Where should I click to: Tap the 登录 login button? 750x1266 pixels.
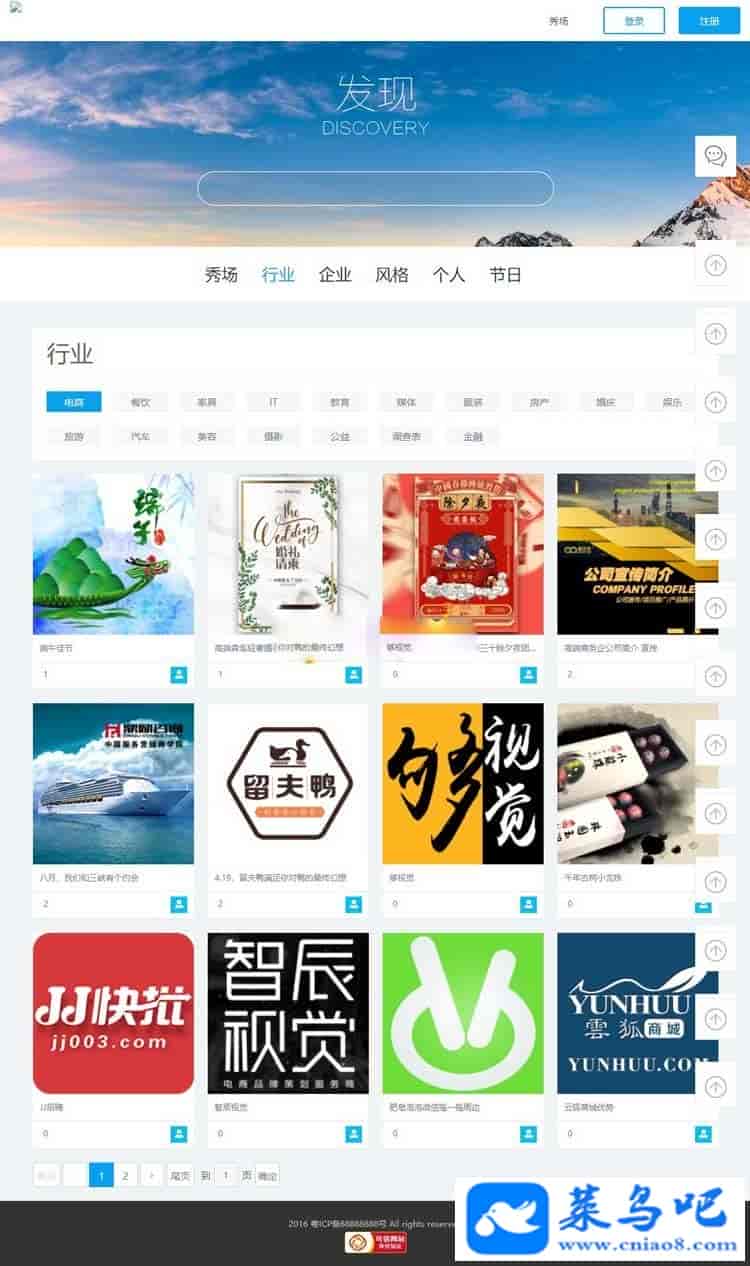pos(633,21)
